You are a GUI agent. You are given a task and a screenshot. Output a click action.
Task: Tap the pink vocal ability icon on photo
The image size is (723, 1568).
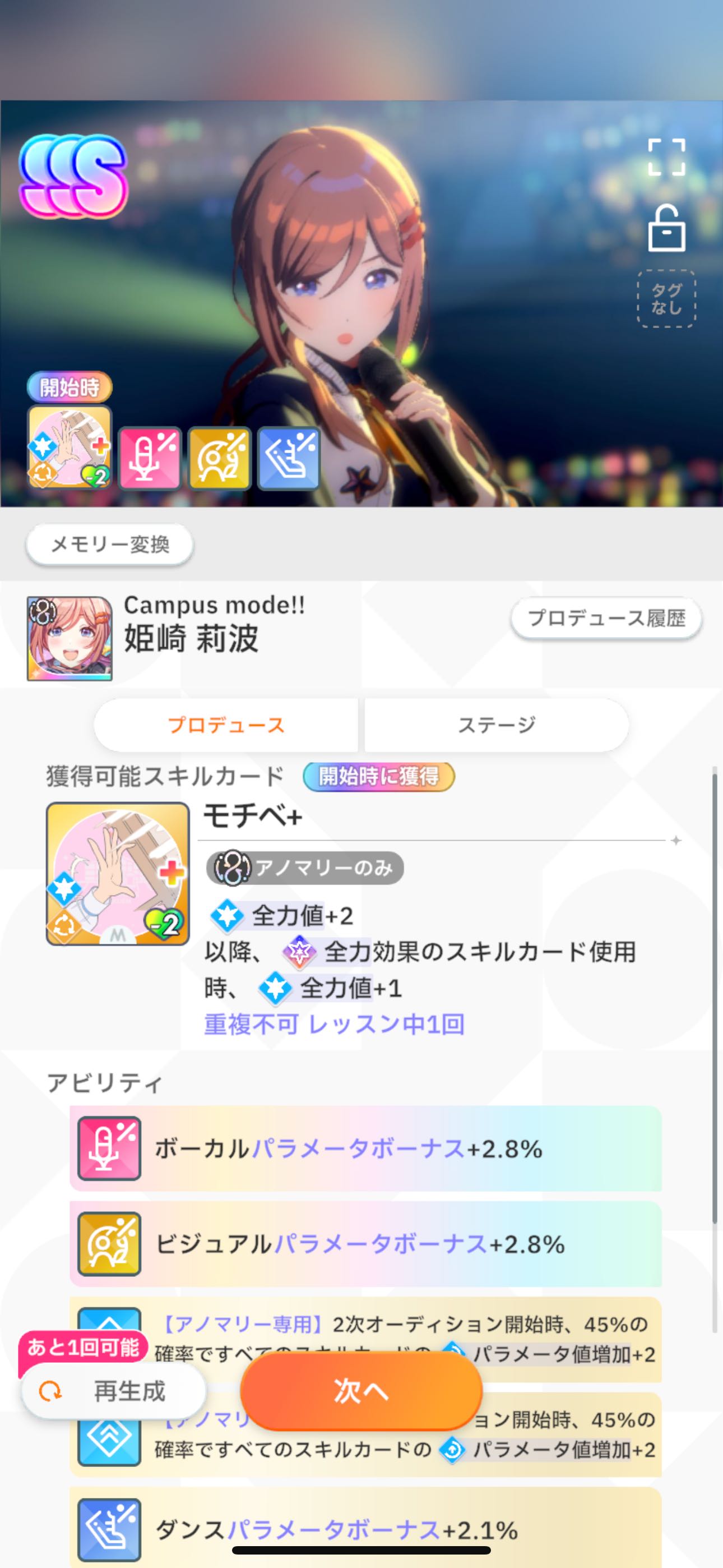[x=149, y=458]
